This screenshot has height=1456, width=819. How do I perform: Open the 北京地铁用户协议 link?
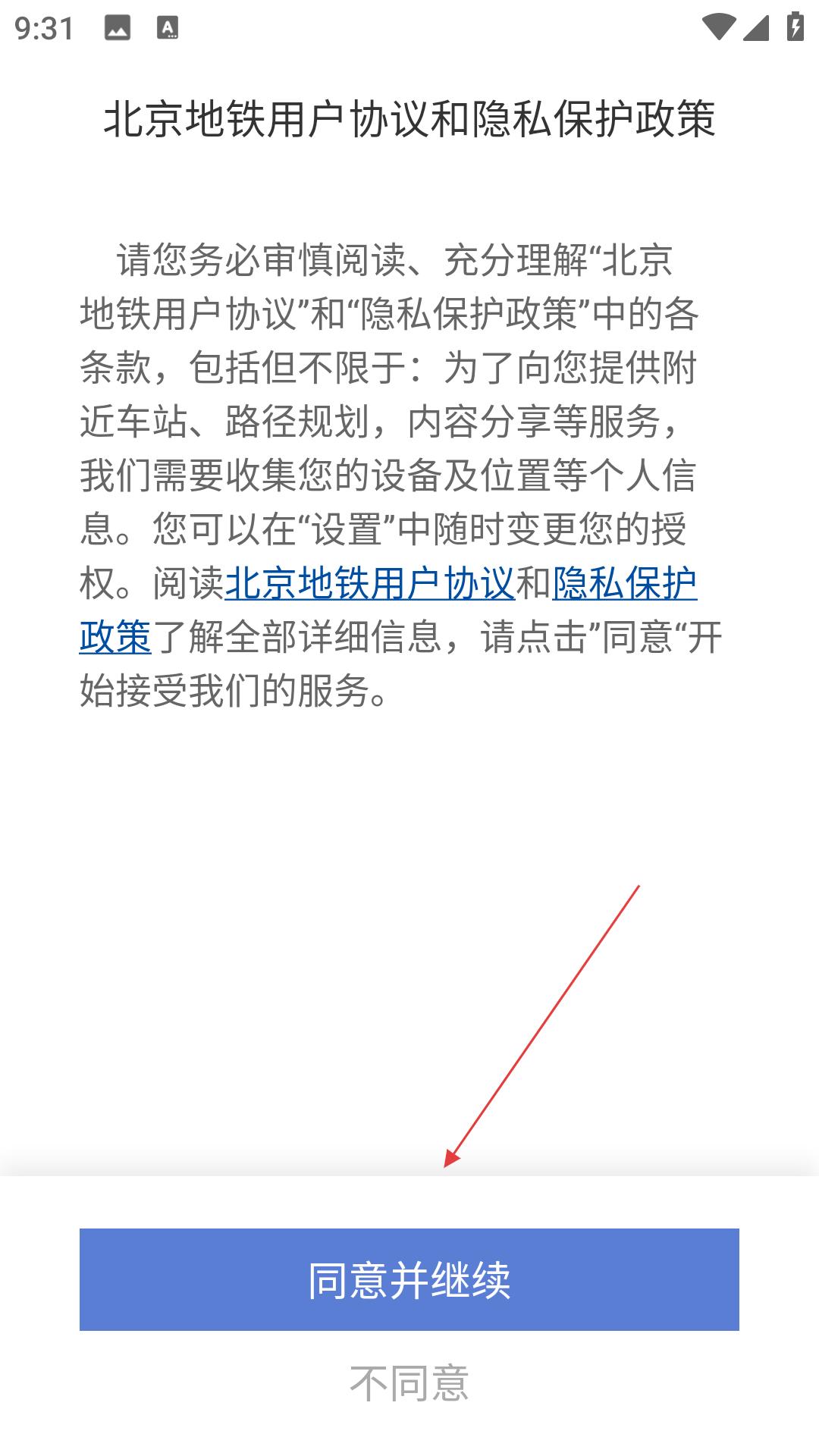pos(370,583)
